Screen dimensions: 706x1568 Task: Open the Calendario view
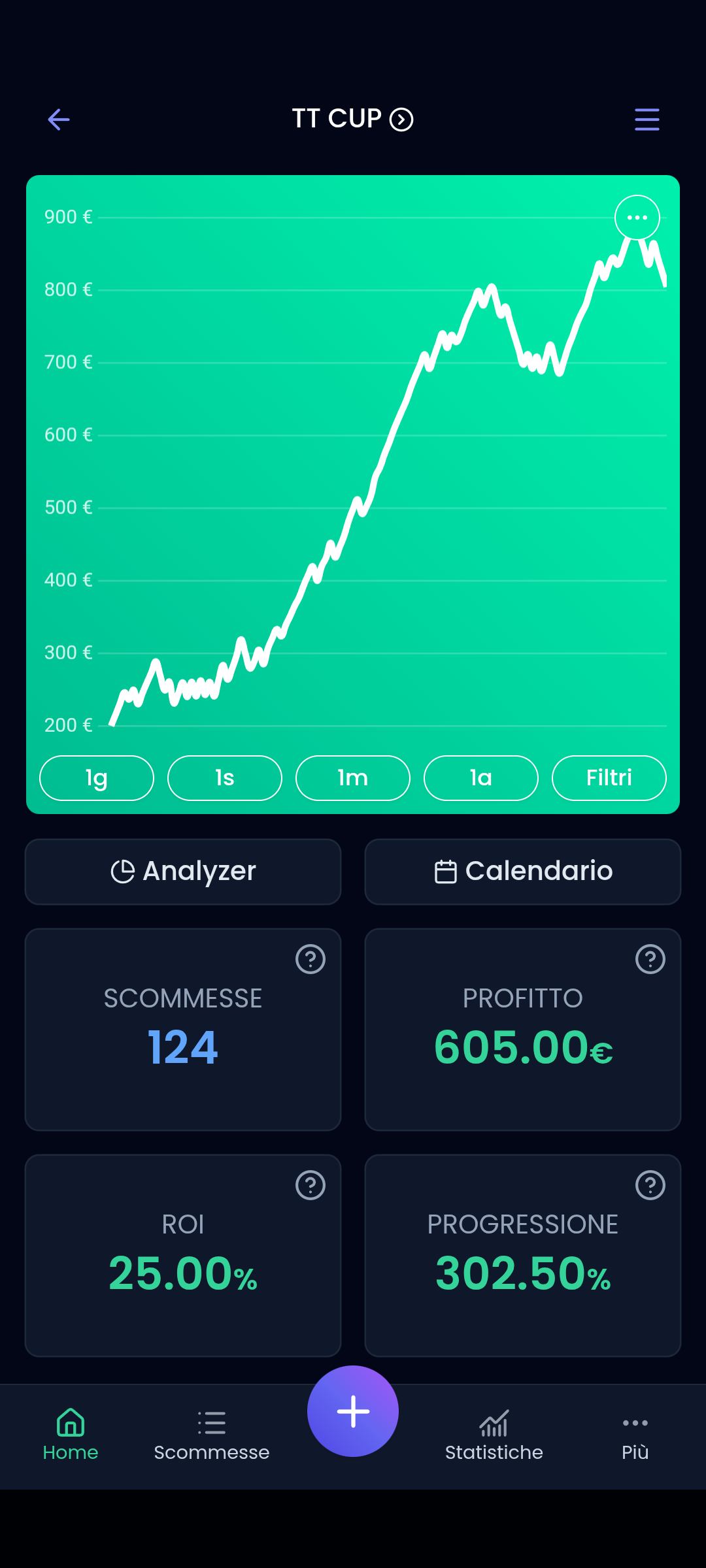click(x=523, y=872)
